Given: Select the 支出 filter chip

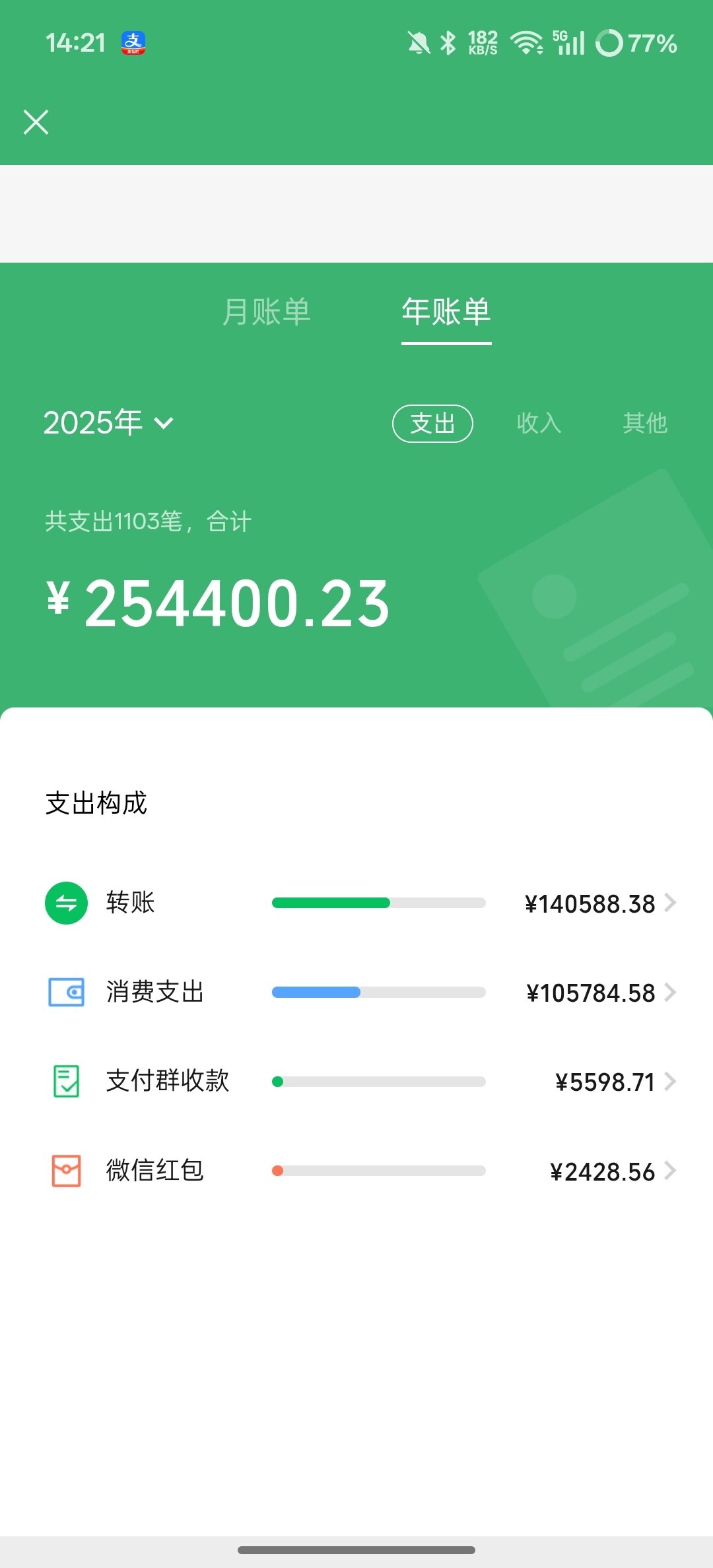Looking at the screenshot, I should point(432,423).
